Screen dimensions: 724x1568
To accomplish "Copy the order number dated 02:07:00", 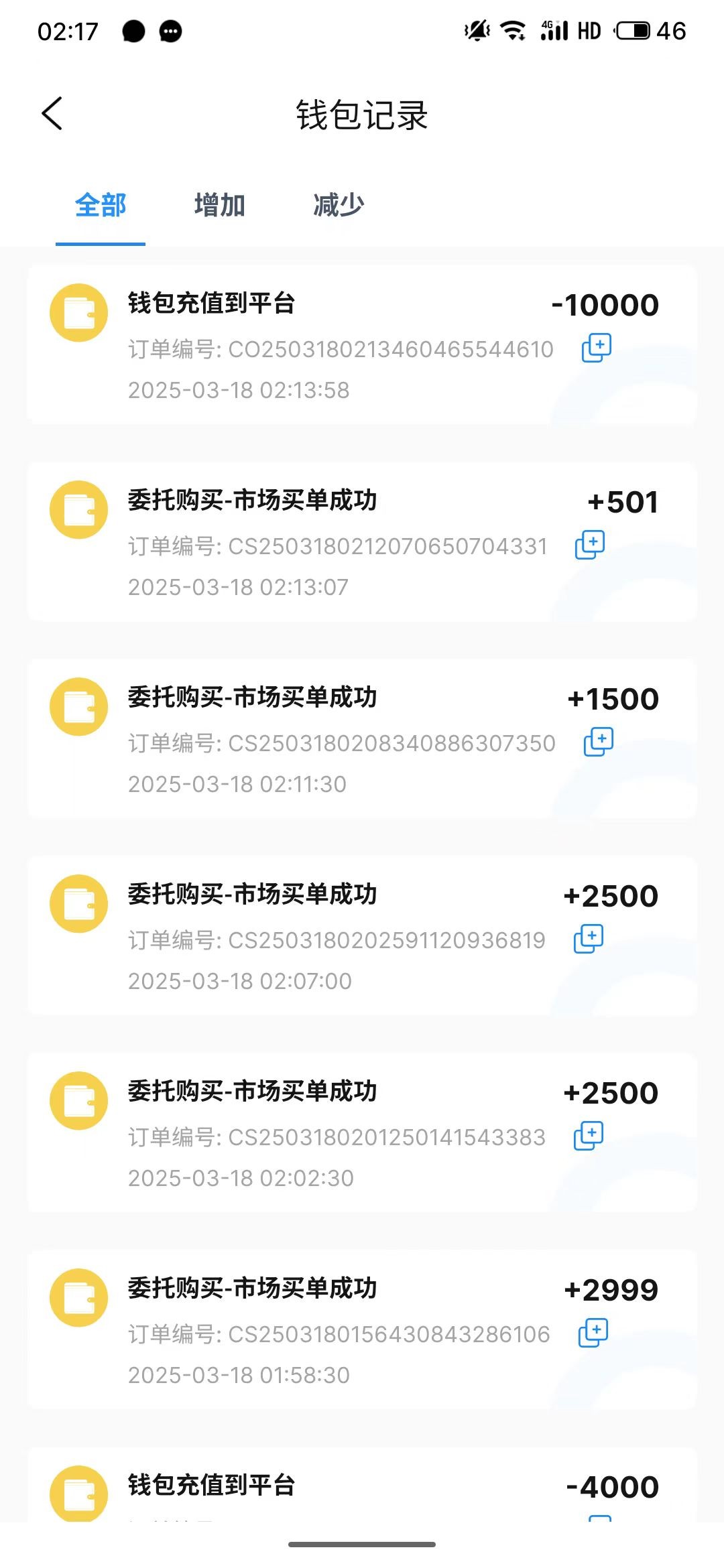I will coord(589,939).
